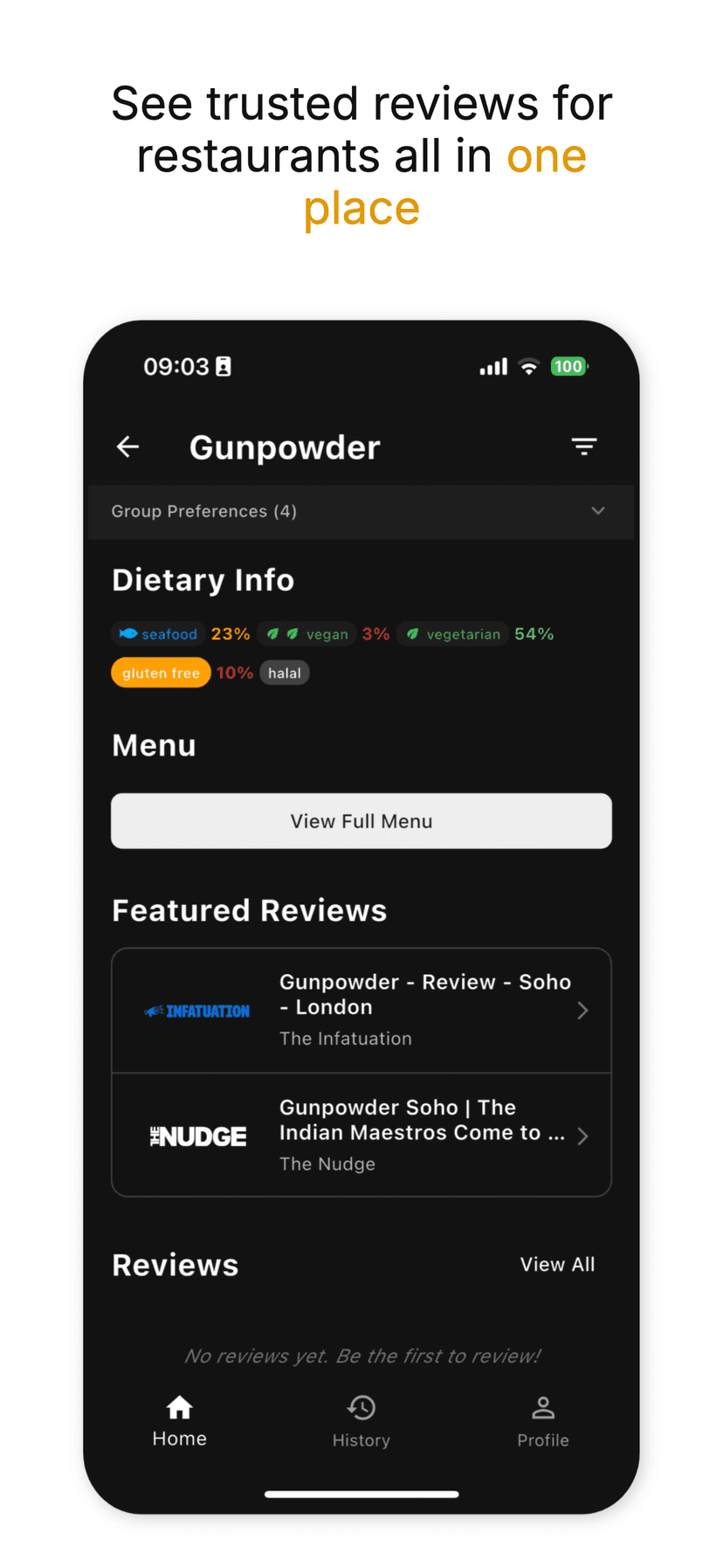Open the Profile icon
Image resolution: width=723 pixels, height=1568 pixels.
click(542, 1407)
